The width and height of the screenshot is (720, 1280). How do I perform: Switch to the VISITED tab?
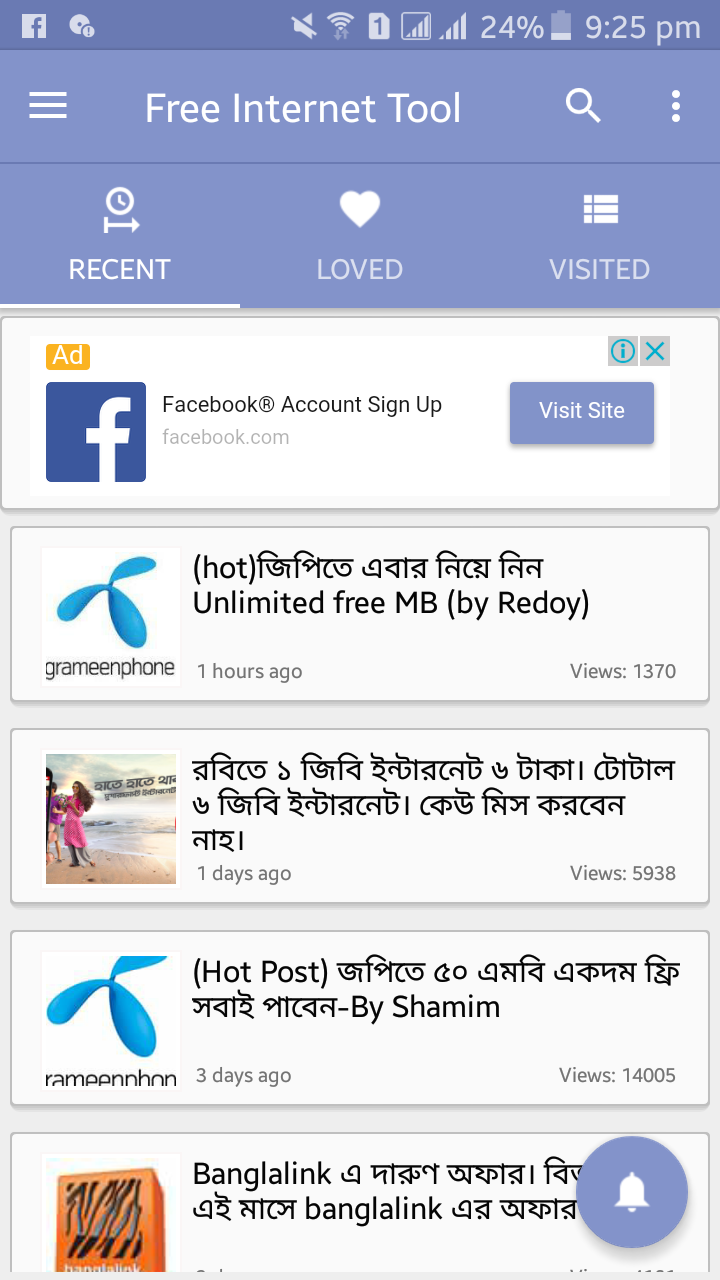(600, 268)
